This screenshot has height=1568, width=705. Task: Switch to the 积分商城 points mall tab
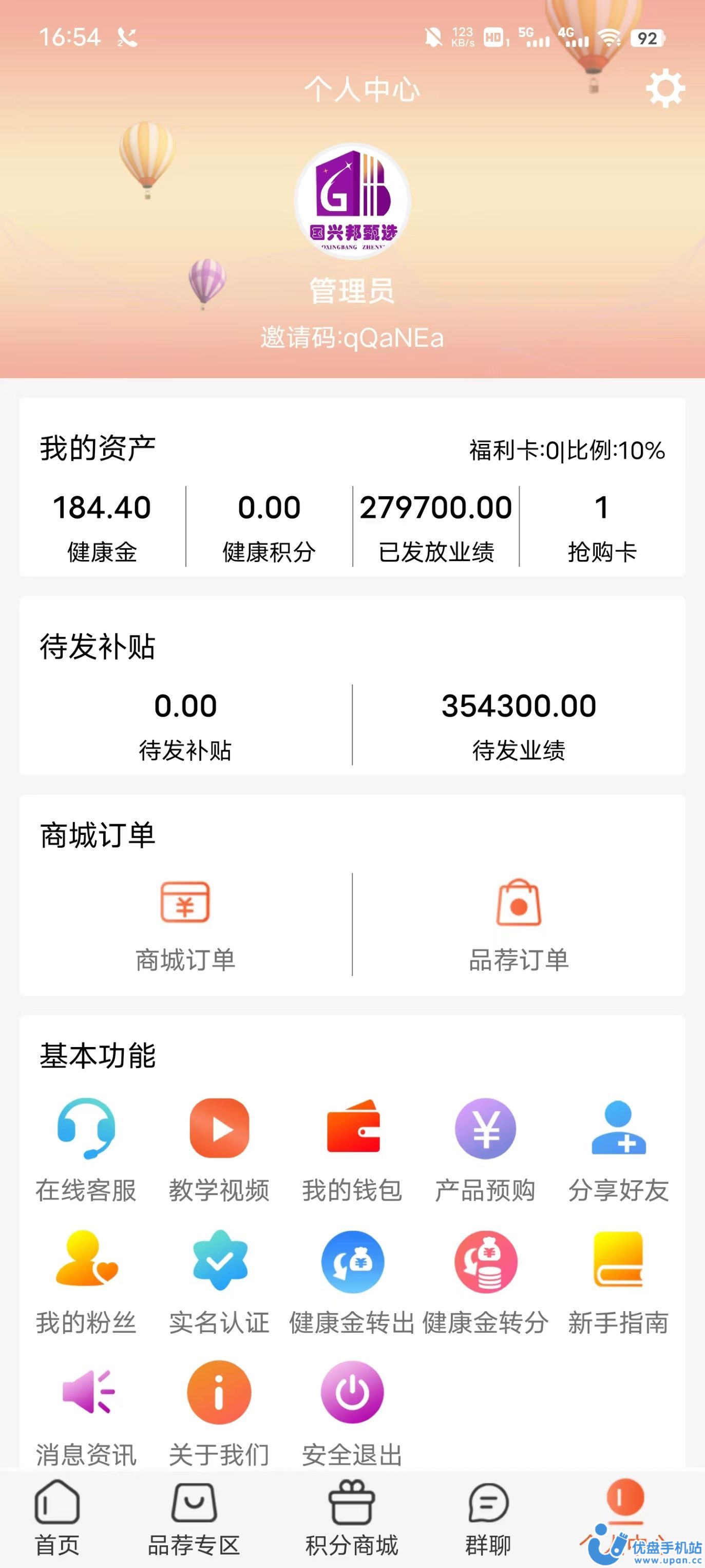pos(352,1516)
